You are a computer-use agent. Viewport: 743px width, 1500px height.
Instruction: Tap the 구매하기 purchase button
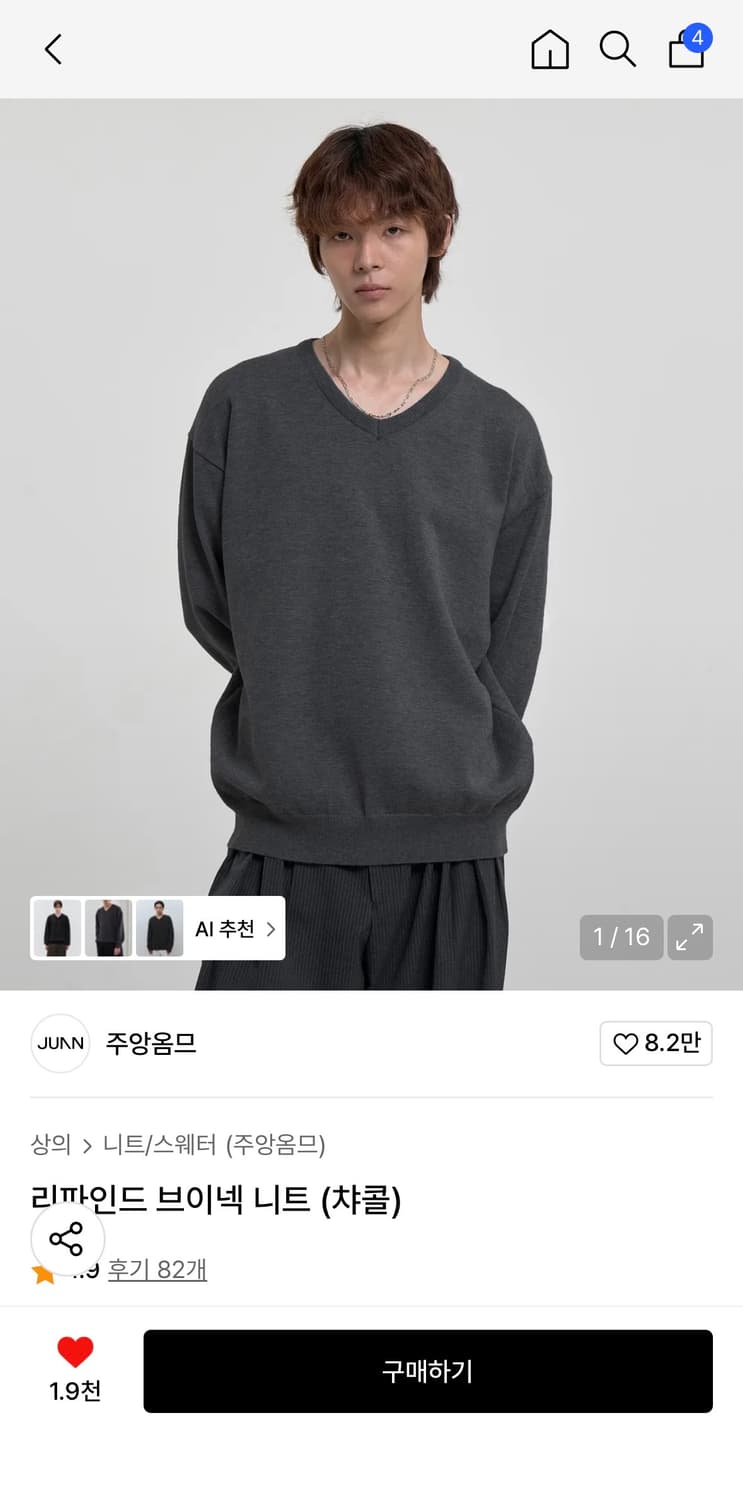(x=428, y=1371)
